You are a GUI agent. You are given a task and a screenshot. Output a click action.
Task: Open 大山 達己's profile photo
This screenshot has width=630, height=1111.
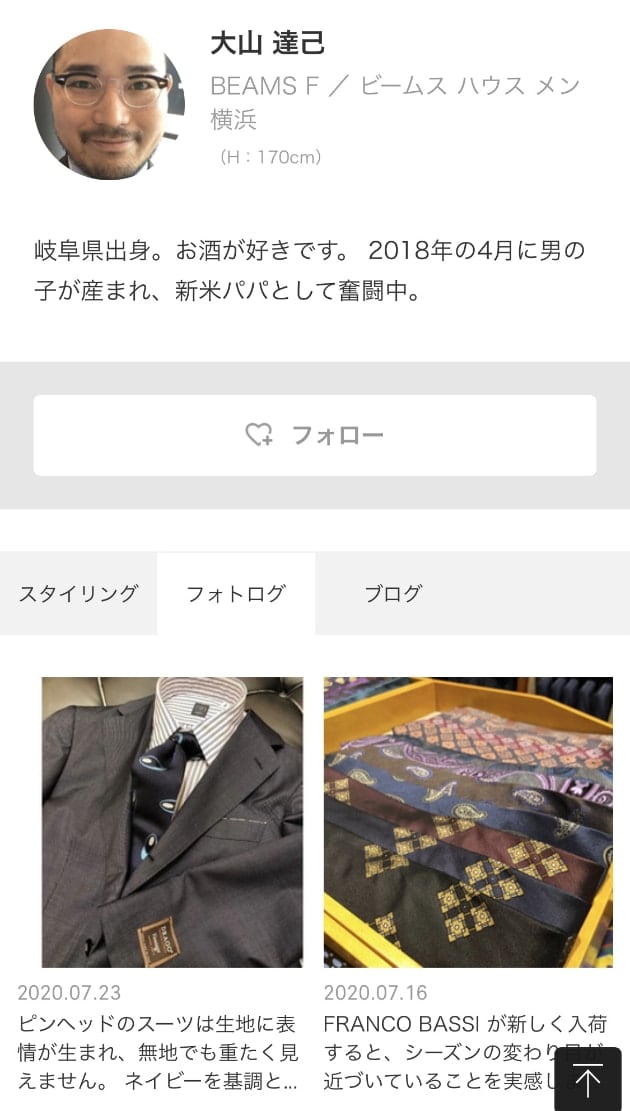109,104
